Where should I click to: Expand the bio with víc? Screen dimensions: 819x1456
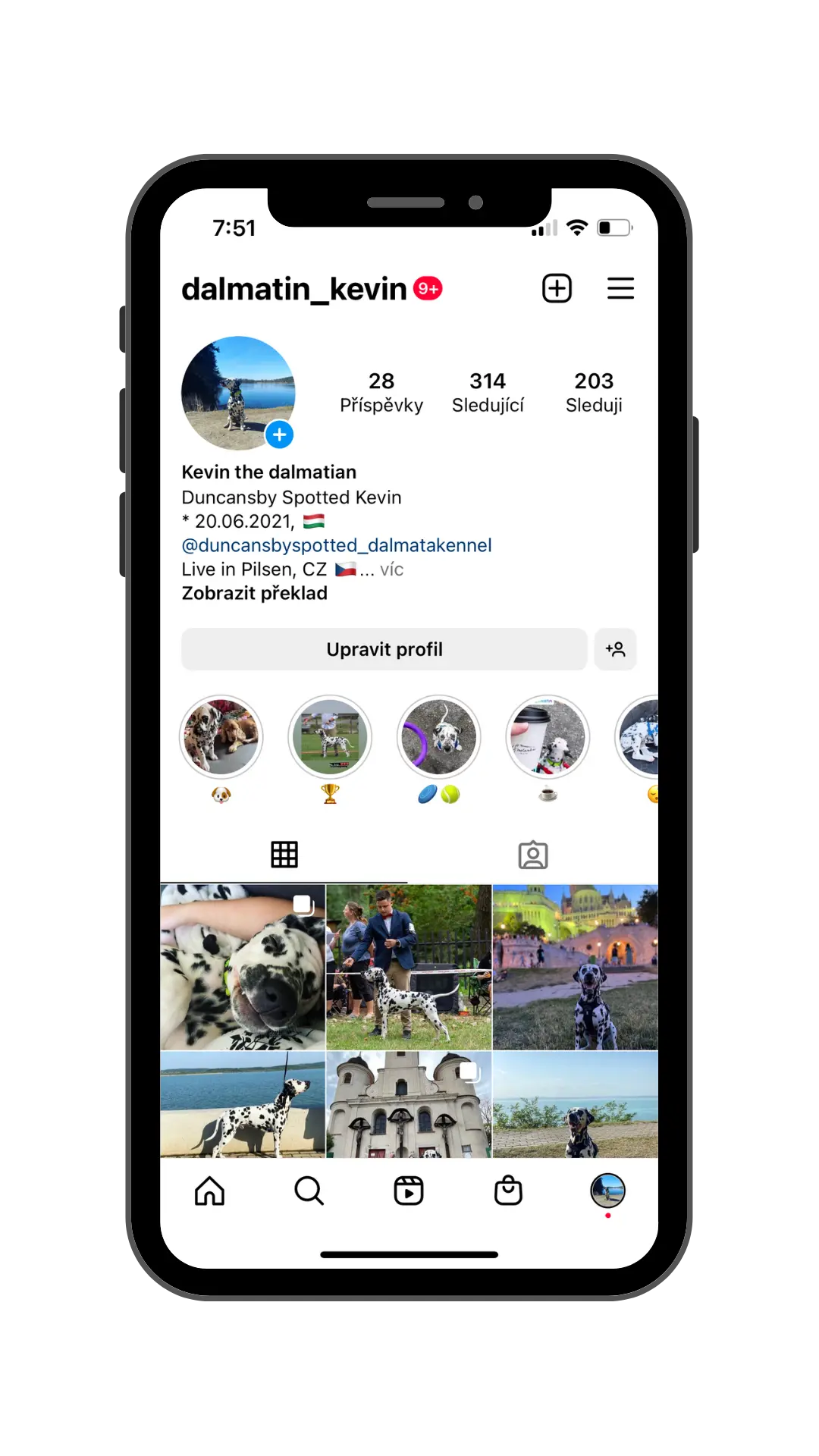click(x=392, y=570)
